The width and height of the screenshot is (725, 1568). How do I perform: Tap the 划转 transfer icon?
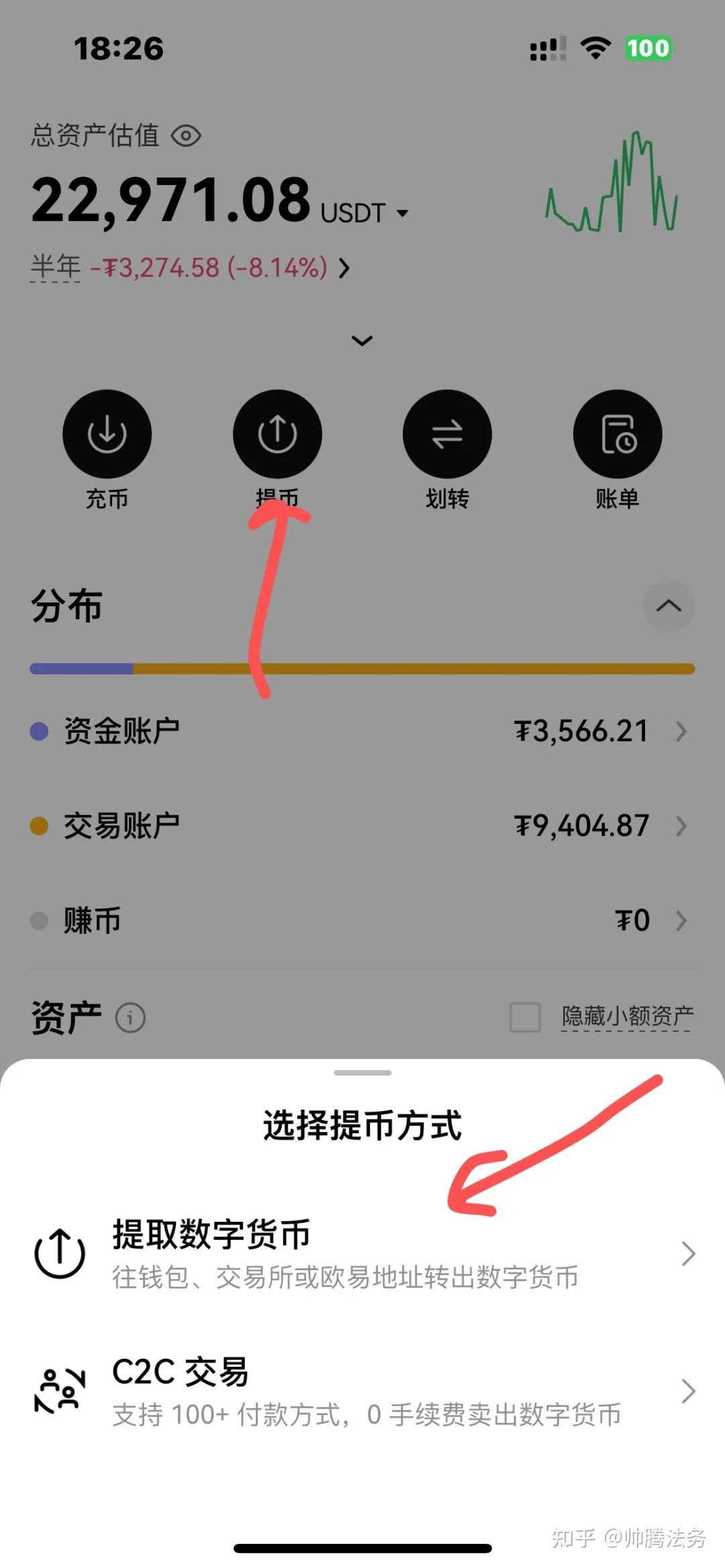click(x=447, y=433)
